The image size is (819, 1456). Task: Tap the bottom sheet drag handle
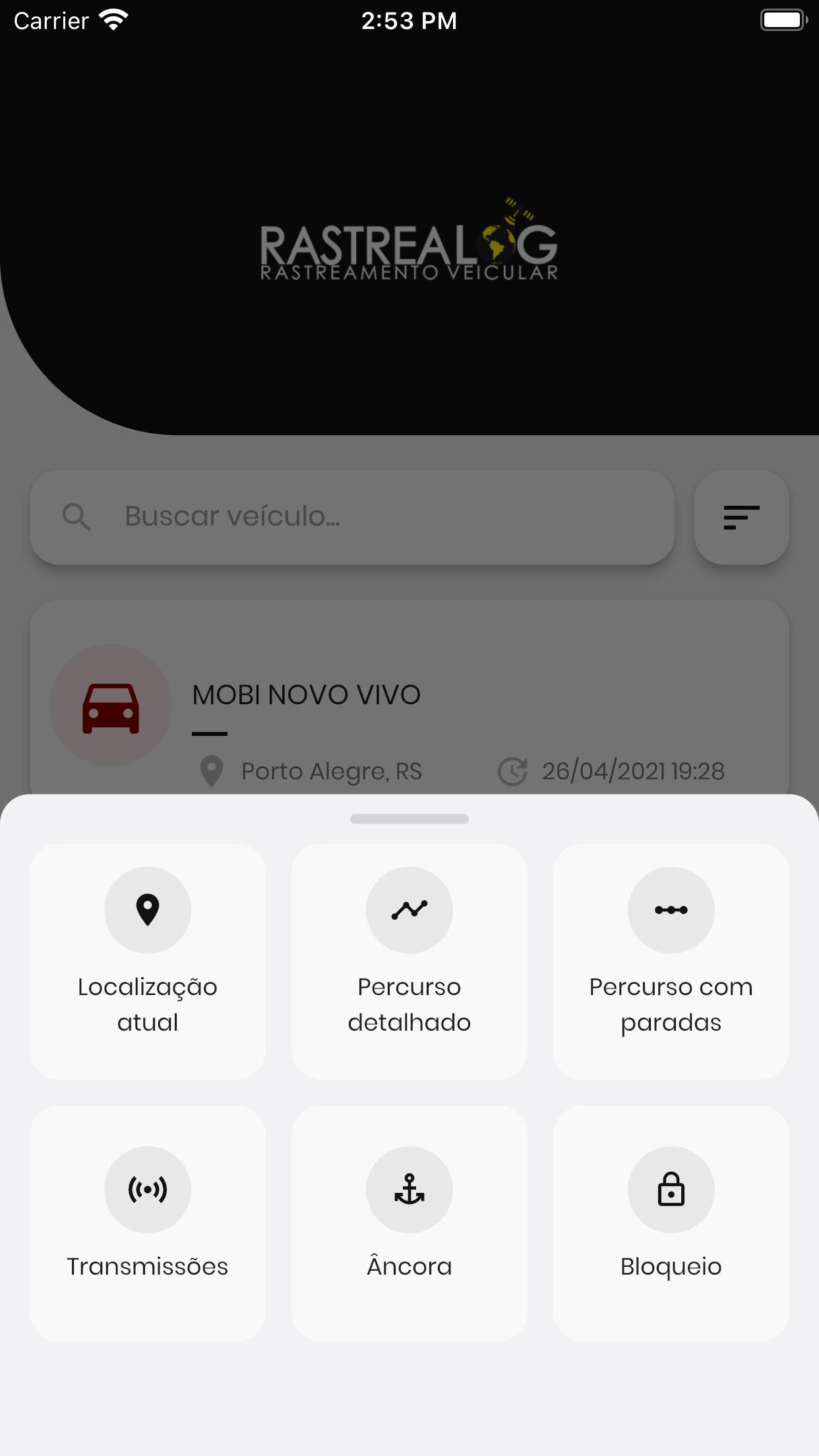(x=409, y=819)
